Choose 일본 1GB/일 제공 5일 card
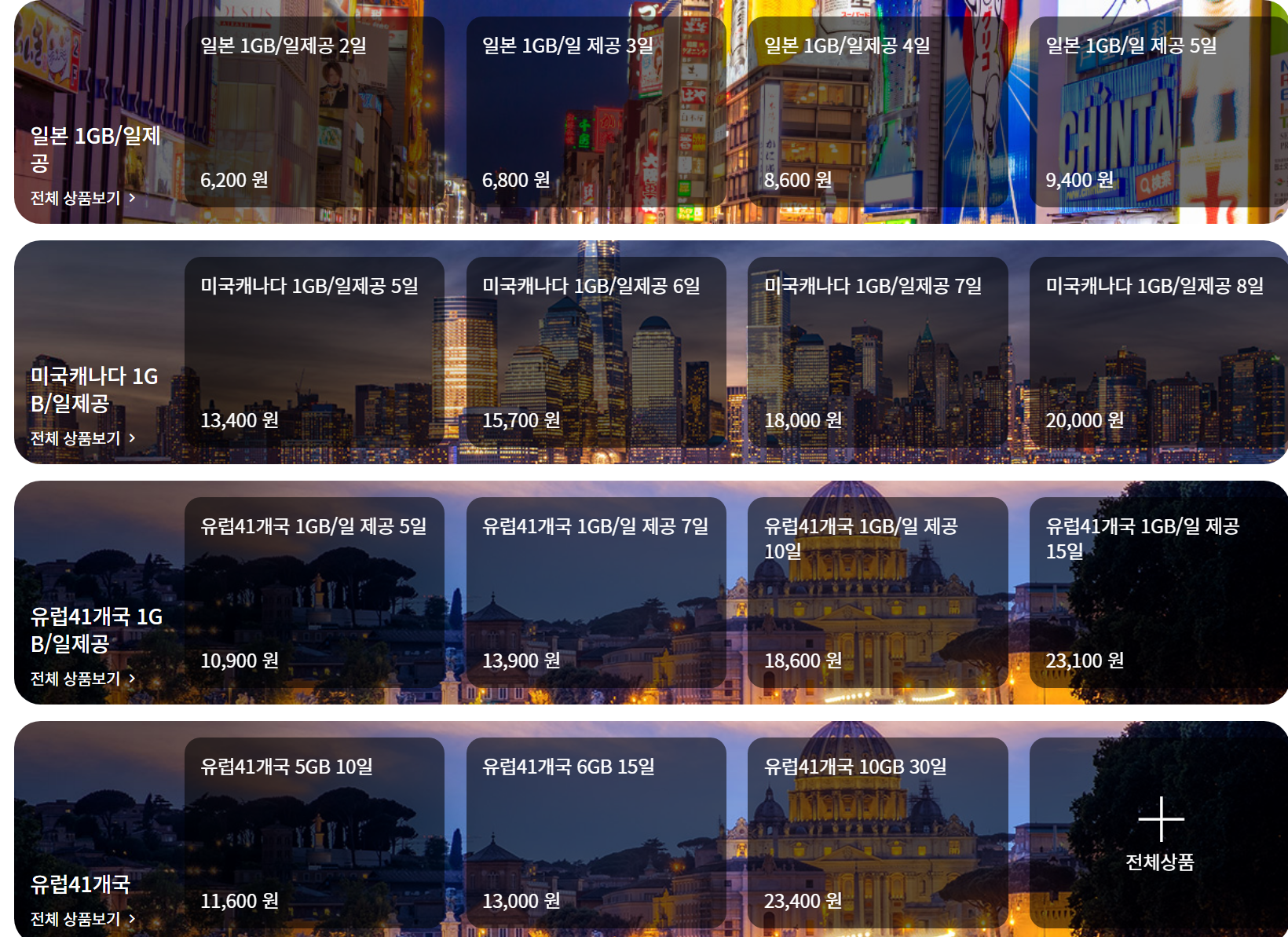This screenshot has width=1288, height=937. coord(1158,112)
